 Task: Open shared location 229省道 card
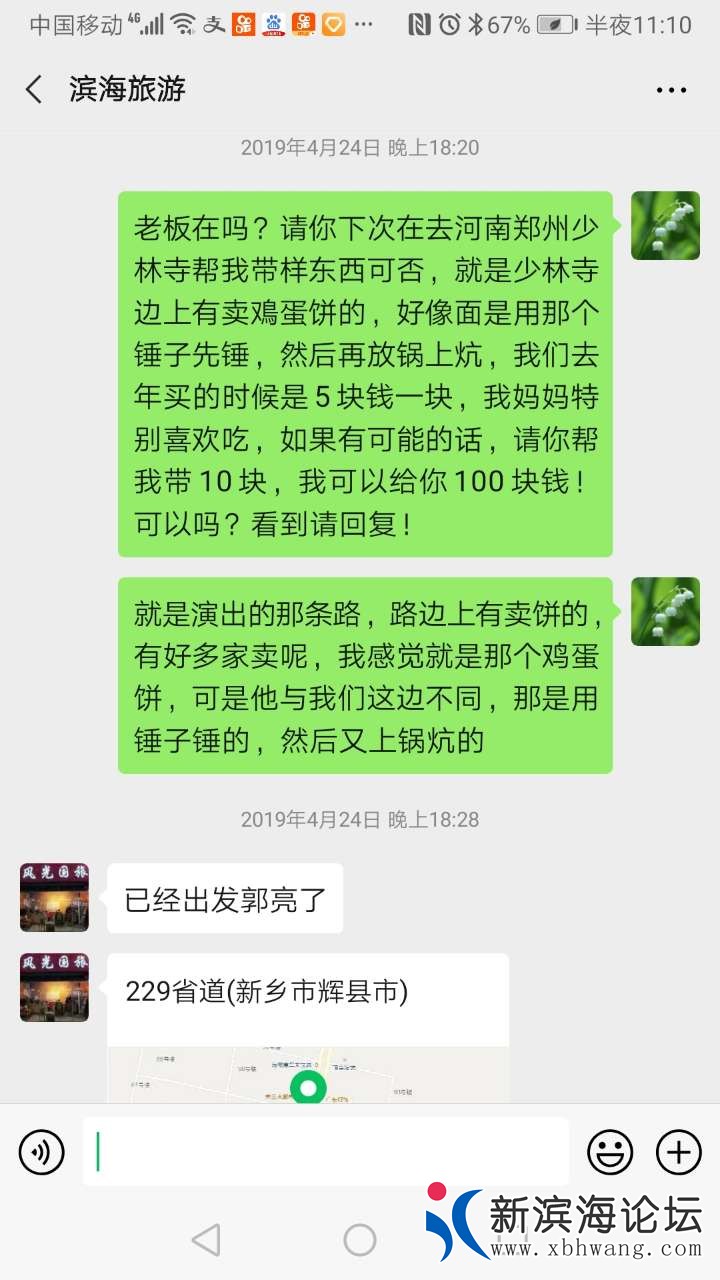pyautogui.click(x=308, y=1030)
